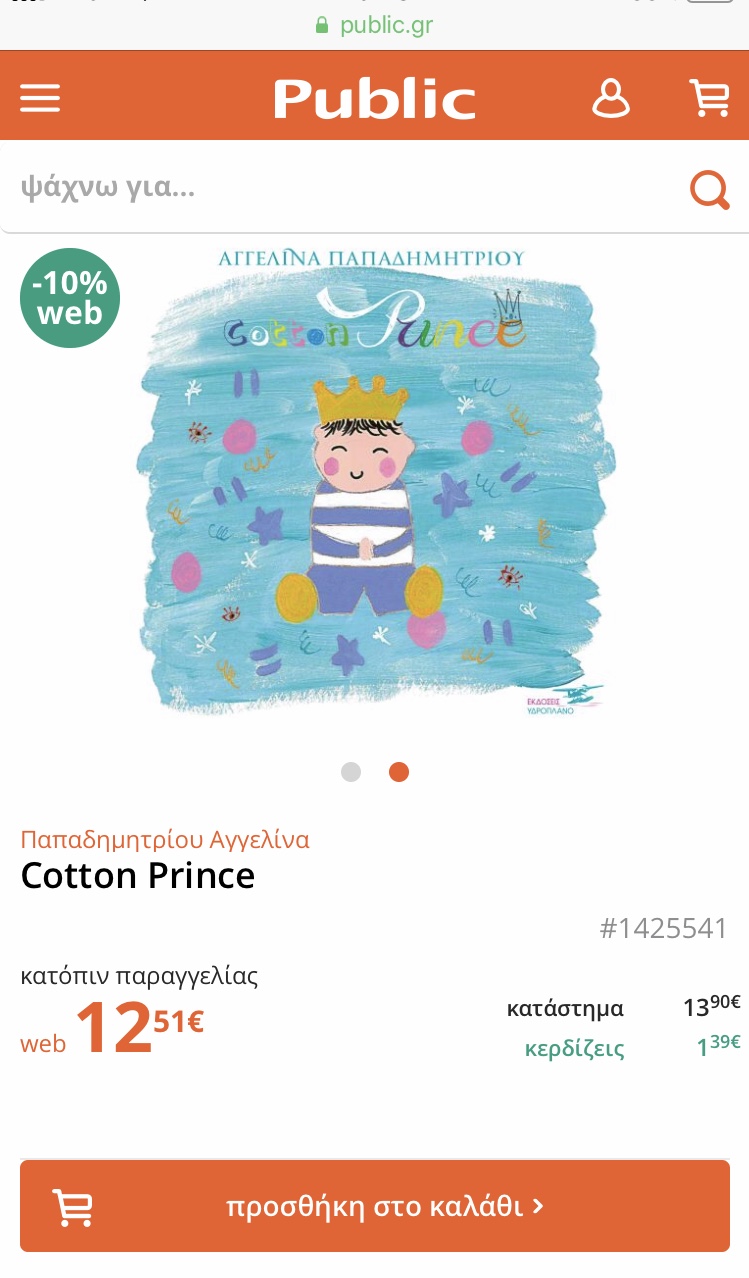Tap the magnifier search icon

[709, 188]
